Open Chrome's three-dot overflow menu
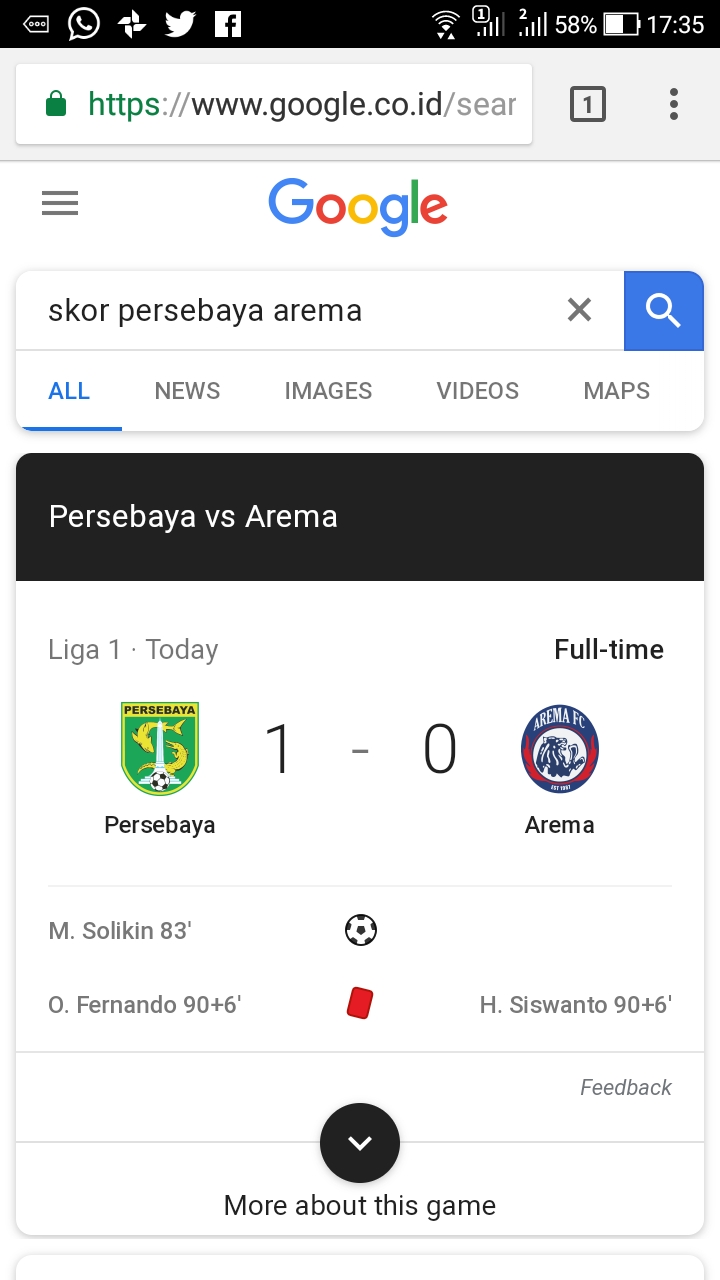Image resolution: width=720 pixels, height=1280 pixels. coord(674,104)
